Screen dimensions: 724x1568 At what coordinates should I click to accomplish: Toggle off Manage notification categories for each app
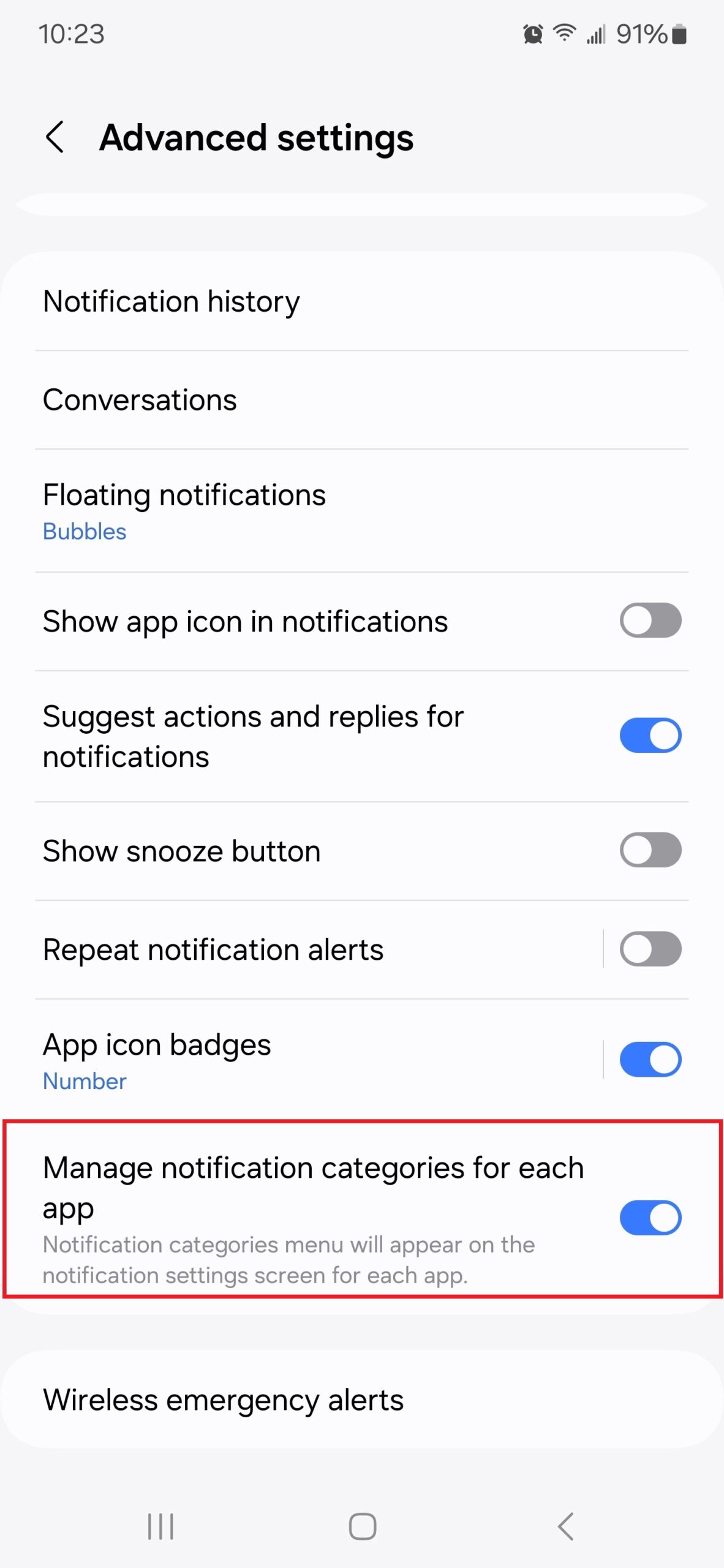(x=650, y=1218)
